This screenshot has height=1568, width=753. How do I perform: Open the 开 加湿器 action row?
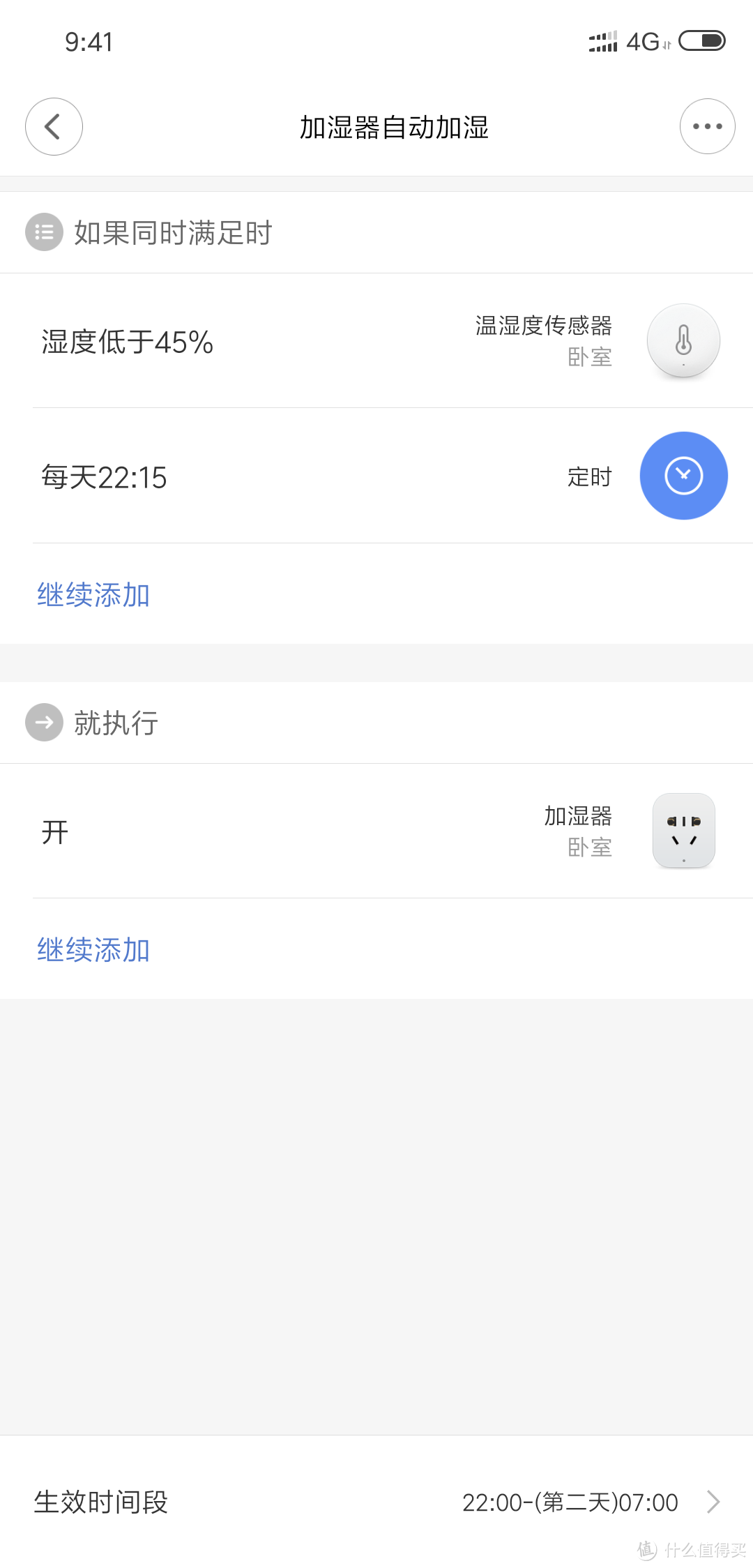376,831
